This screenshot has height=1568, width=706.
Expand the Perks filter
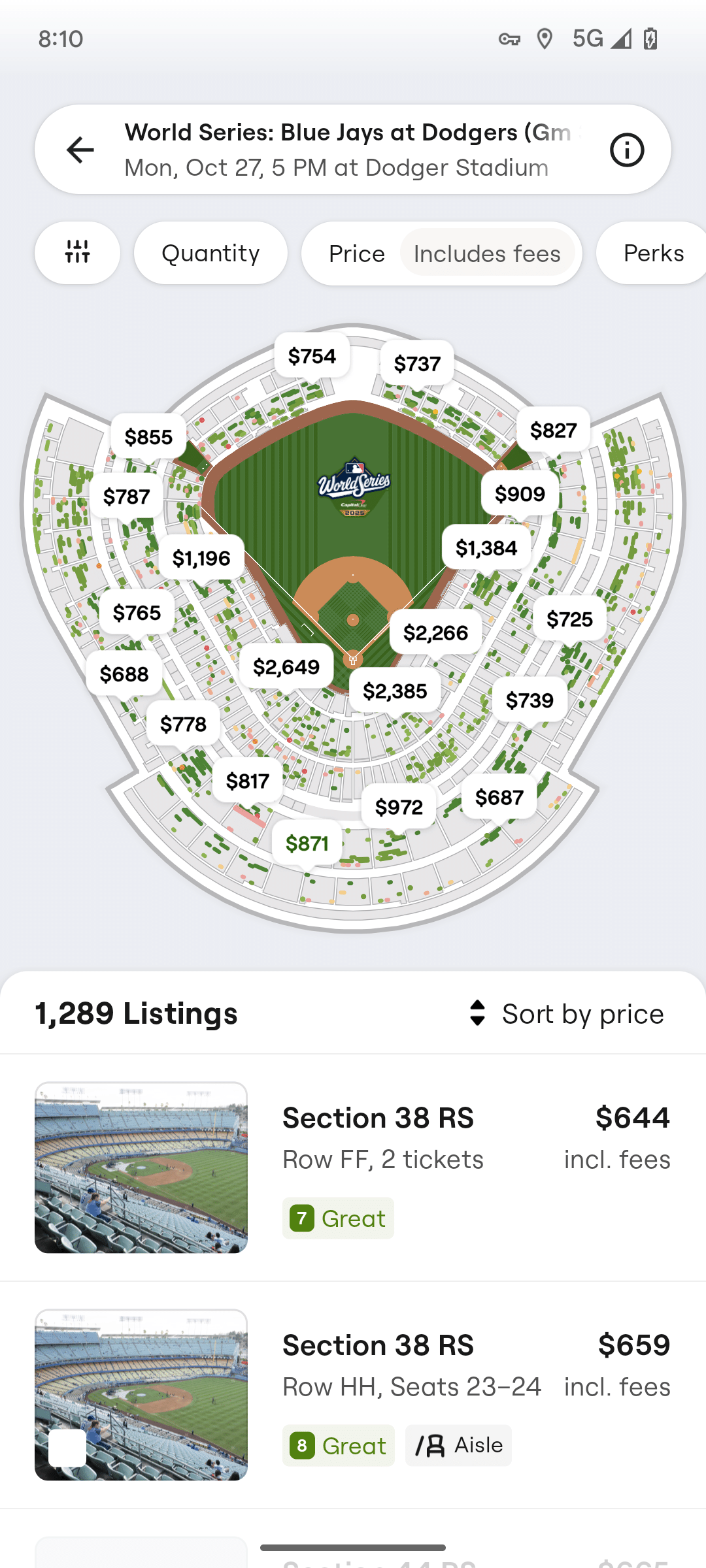click(x=654, y=253)
